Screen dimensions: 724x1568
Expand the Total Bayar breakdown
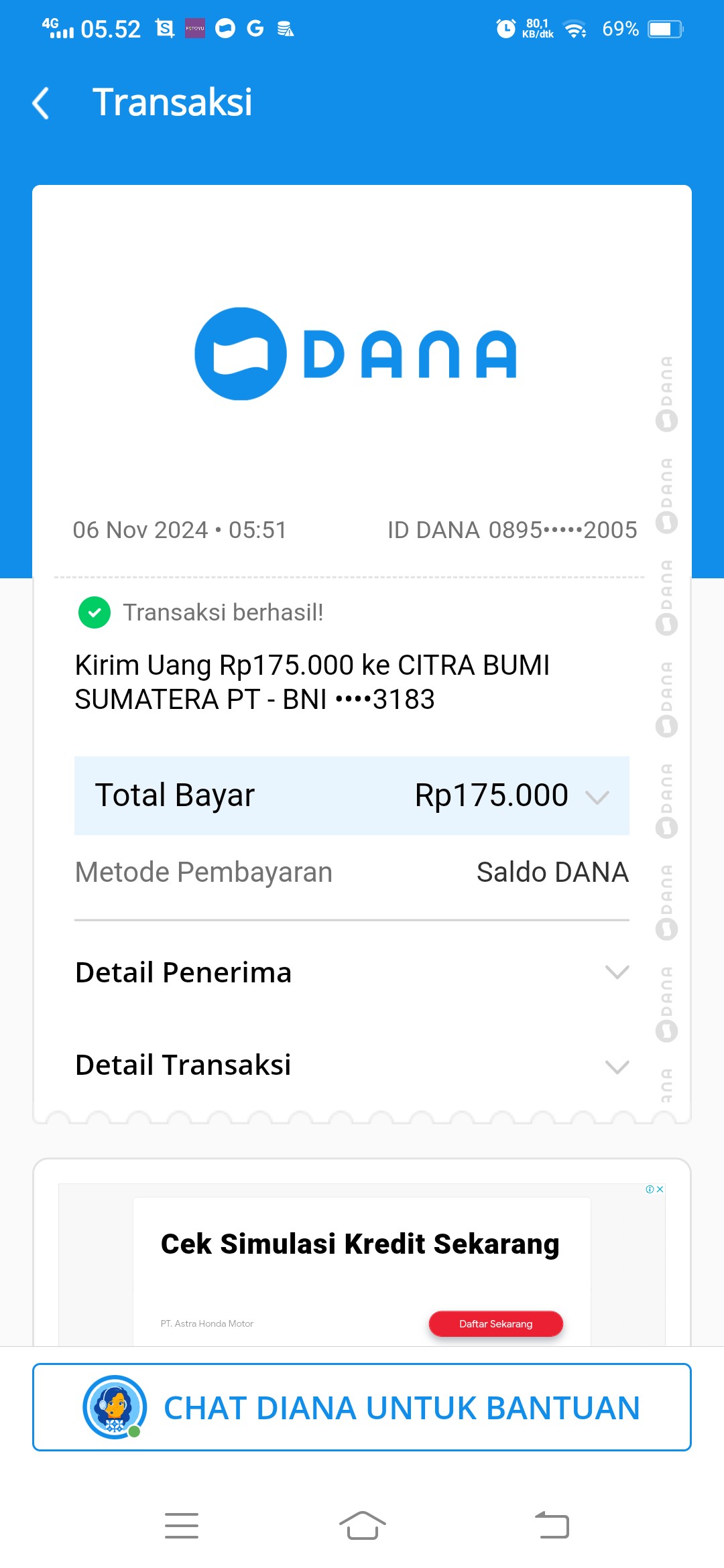pyautogui.click(x=597, y=797)
